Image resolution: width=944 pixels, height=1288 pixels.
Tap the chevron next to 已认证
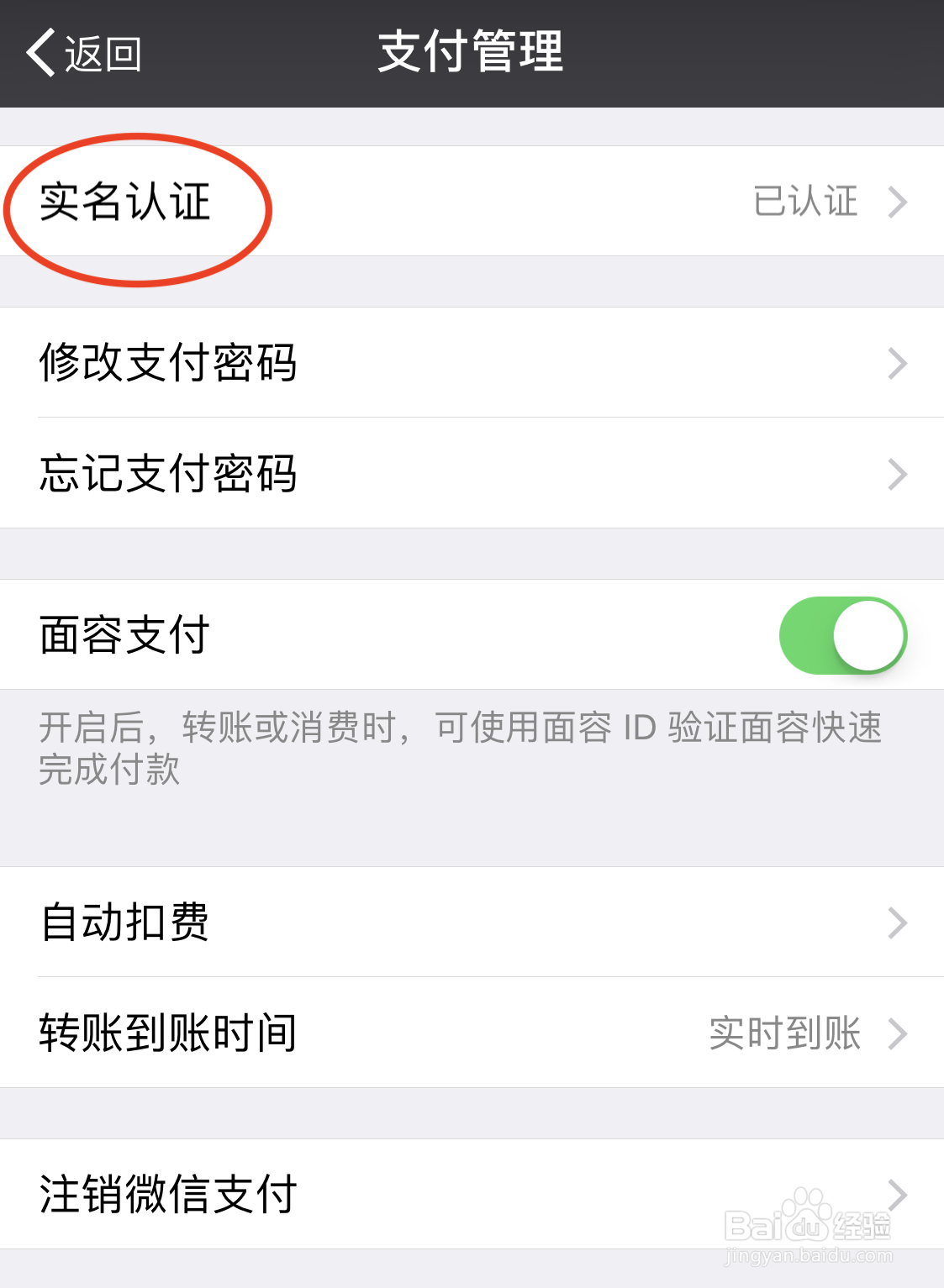(x=901, y=202)
